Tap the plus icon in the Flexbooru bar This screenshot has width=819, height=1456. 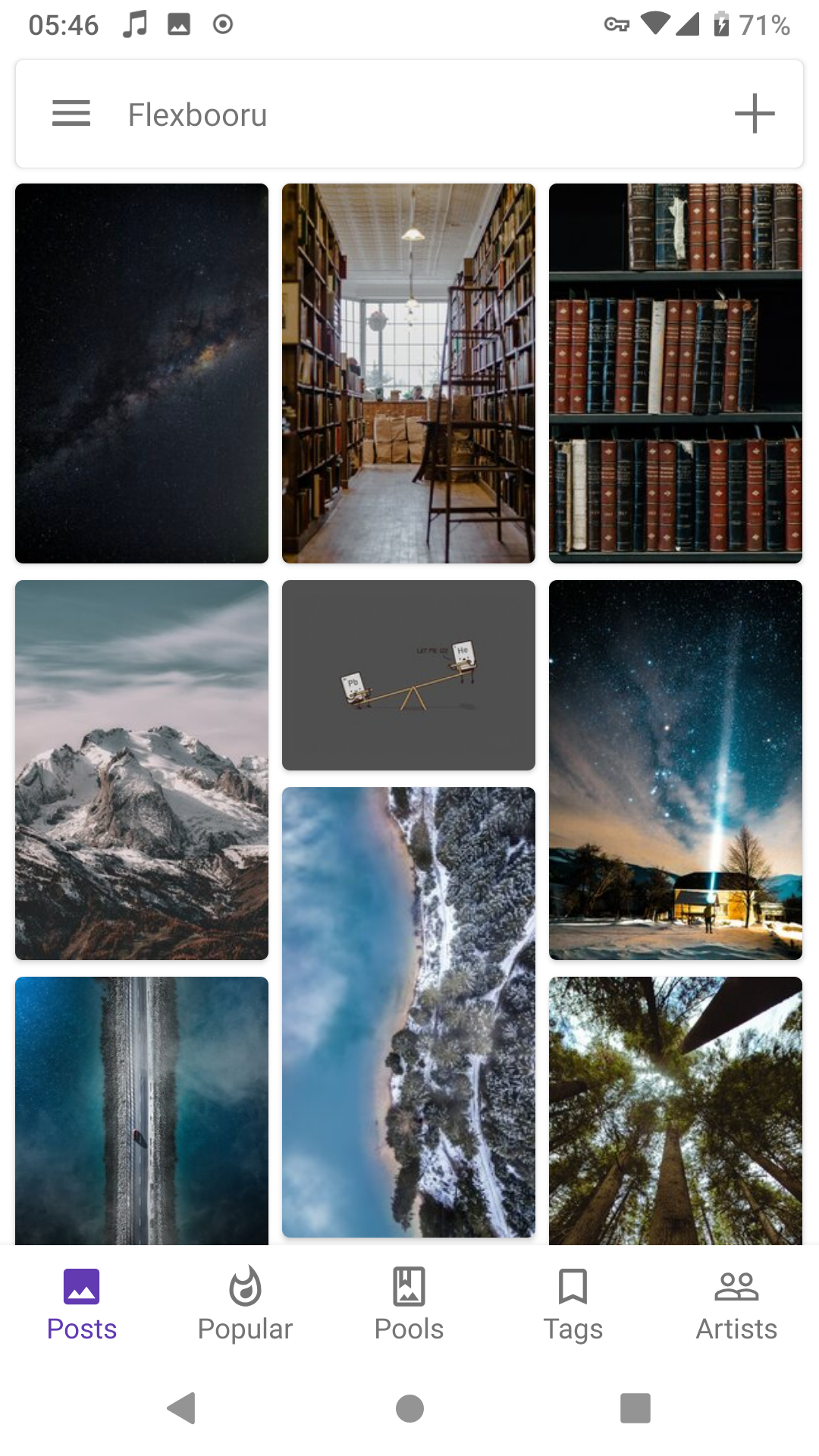[x=754, y=114]
